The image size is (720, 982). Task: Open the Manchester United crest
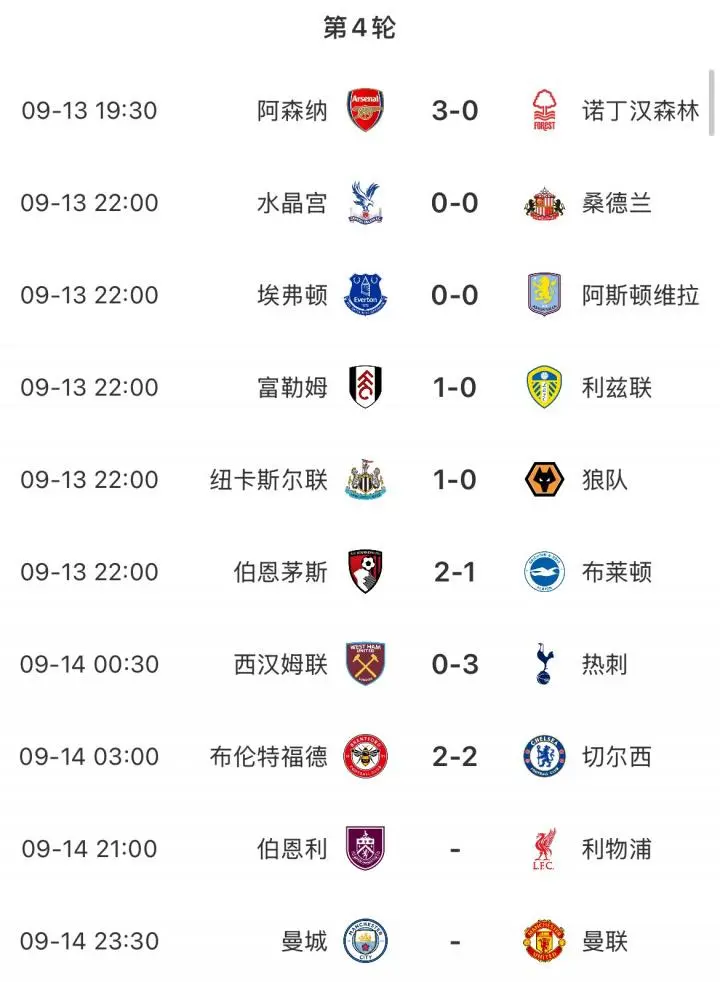tap(545, 941)
